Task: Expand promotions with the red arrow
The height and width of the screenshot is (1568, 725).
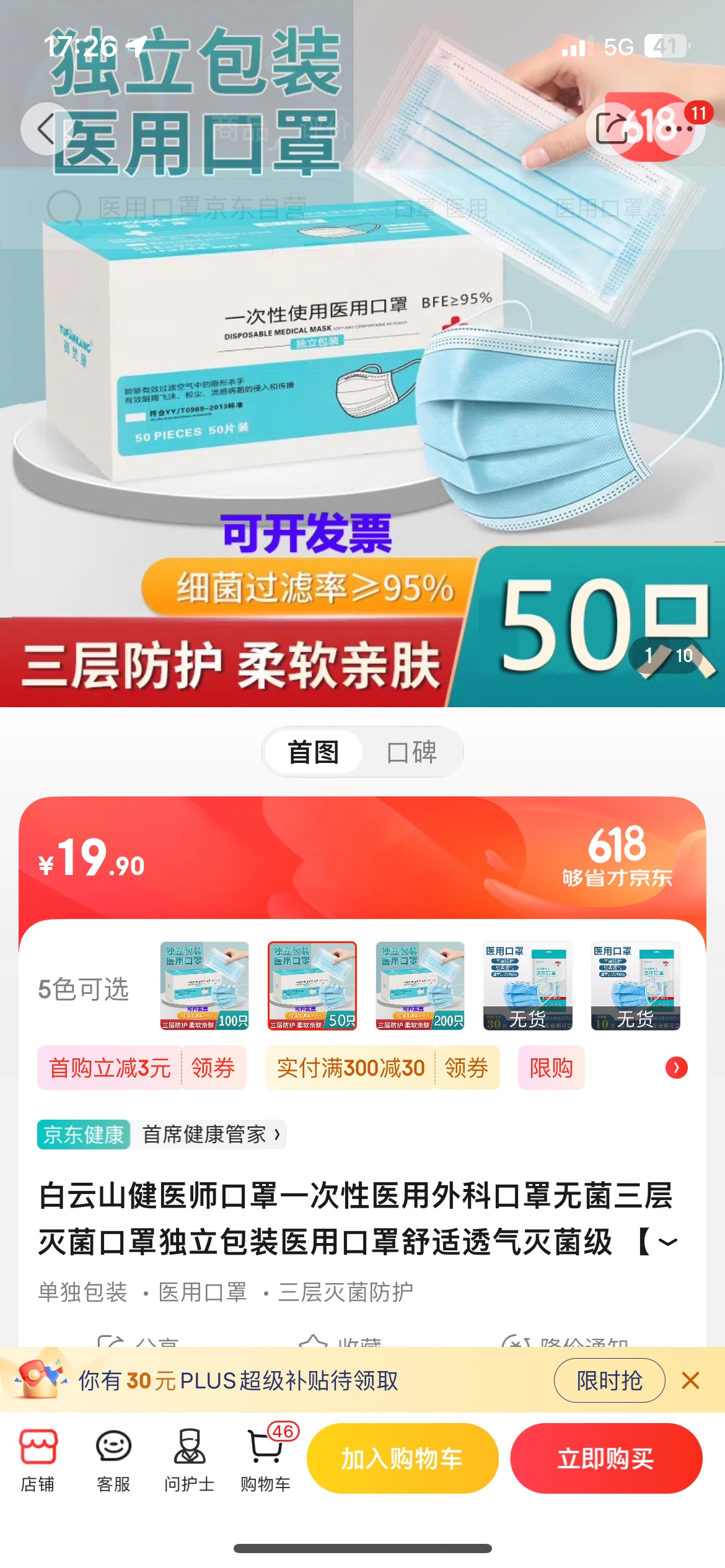Action: [x=676, y=1068]
